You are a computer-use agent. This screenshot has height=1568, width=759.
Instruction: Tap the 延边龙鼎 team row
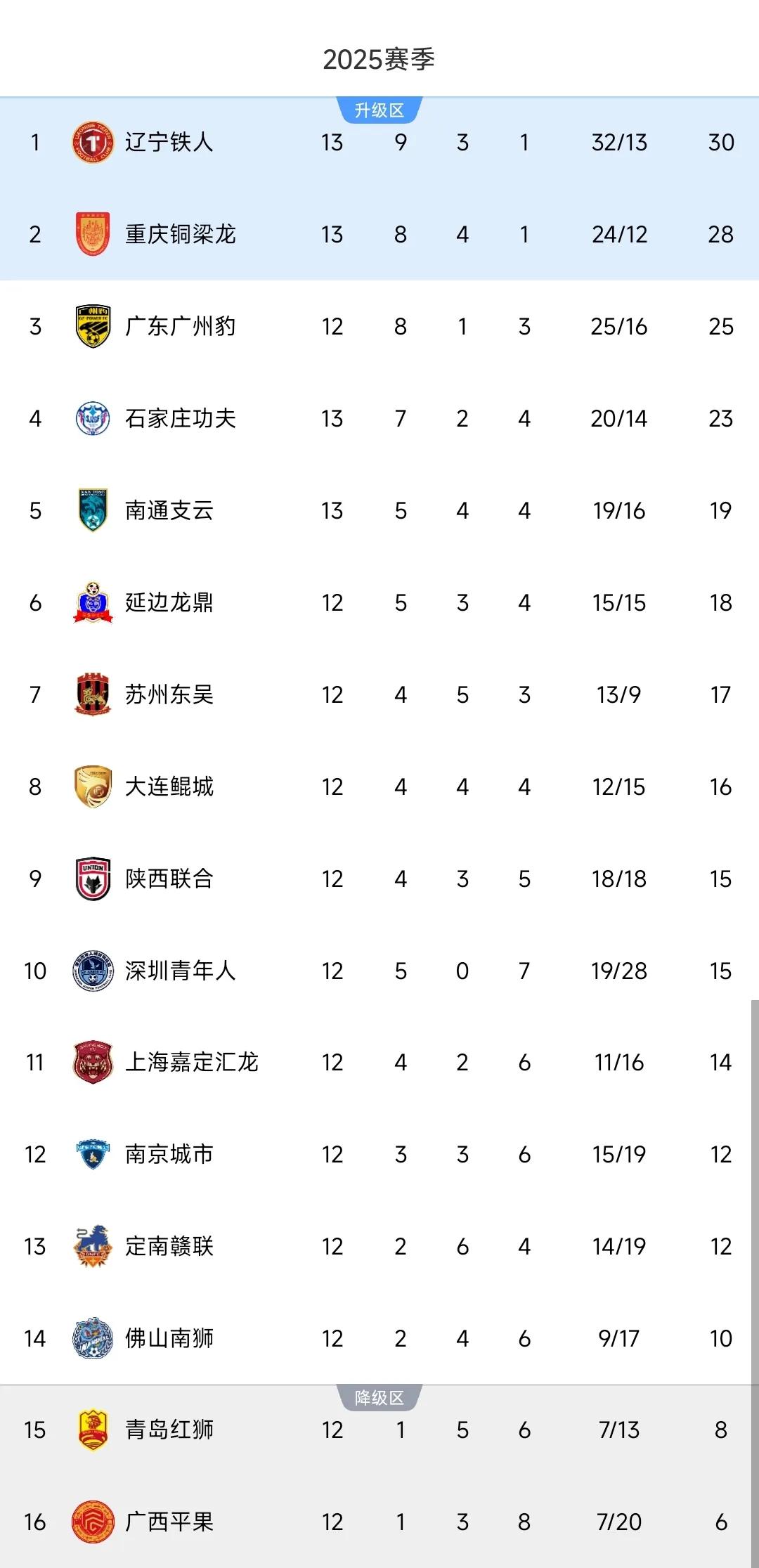(x=379, y=602)
